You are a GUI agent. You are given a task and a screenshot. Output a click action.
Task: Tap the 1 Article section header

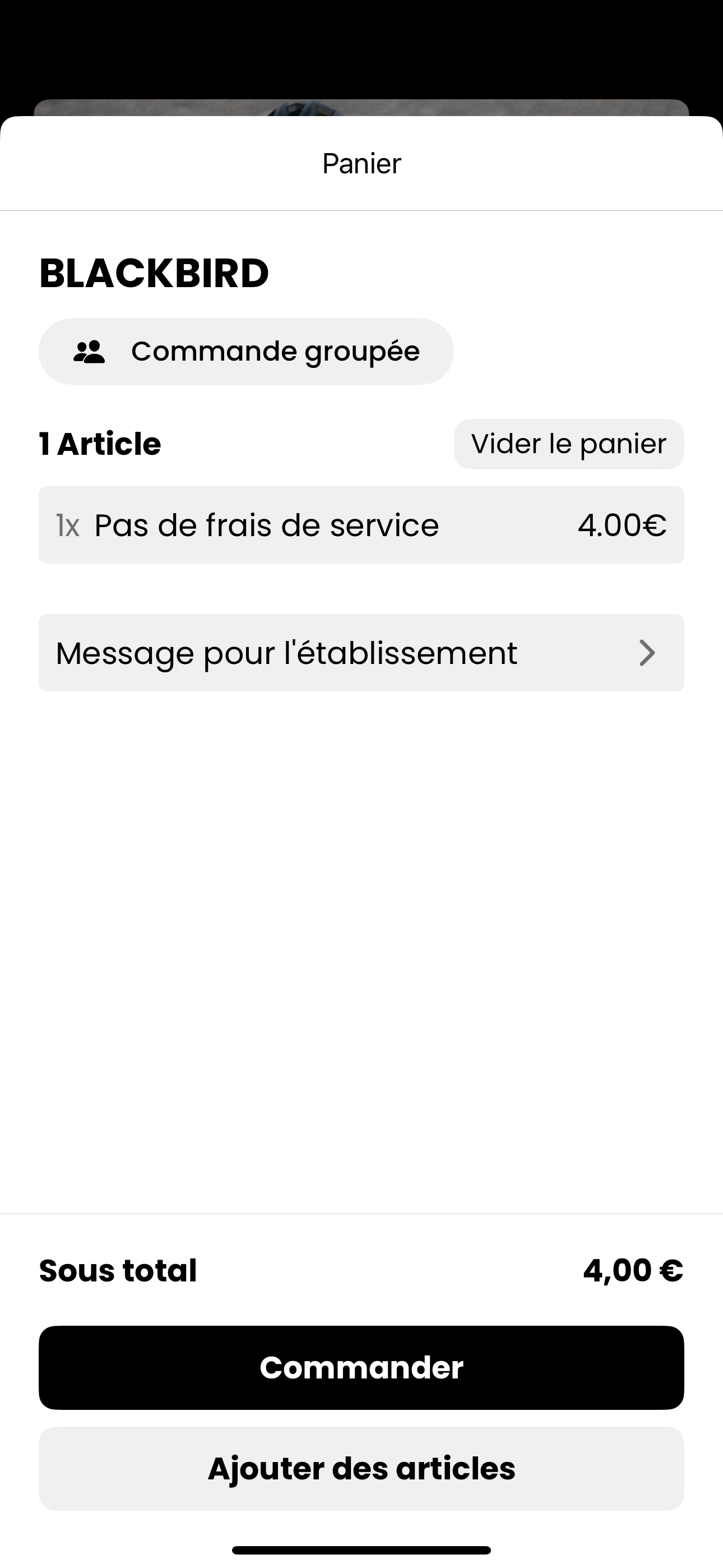(x=99, y=444)
